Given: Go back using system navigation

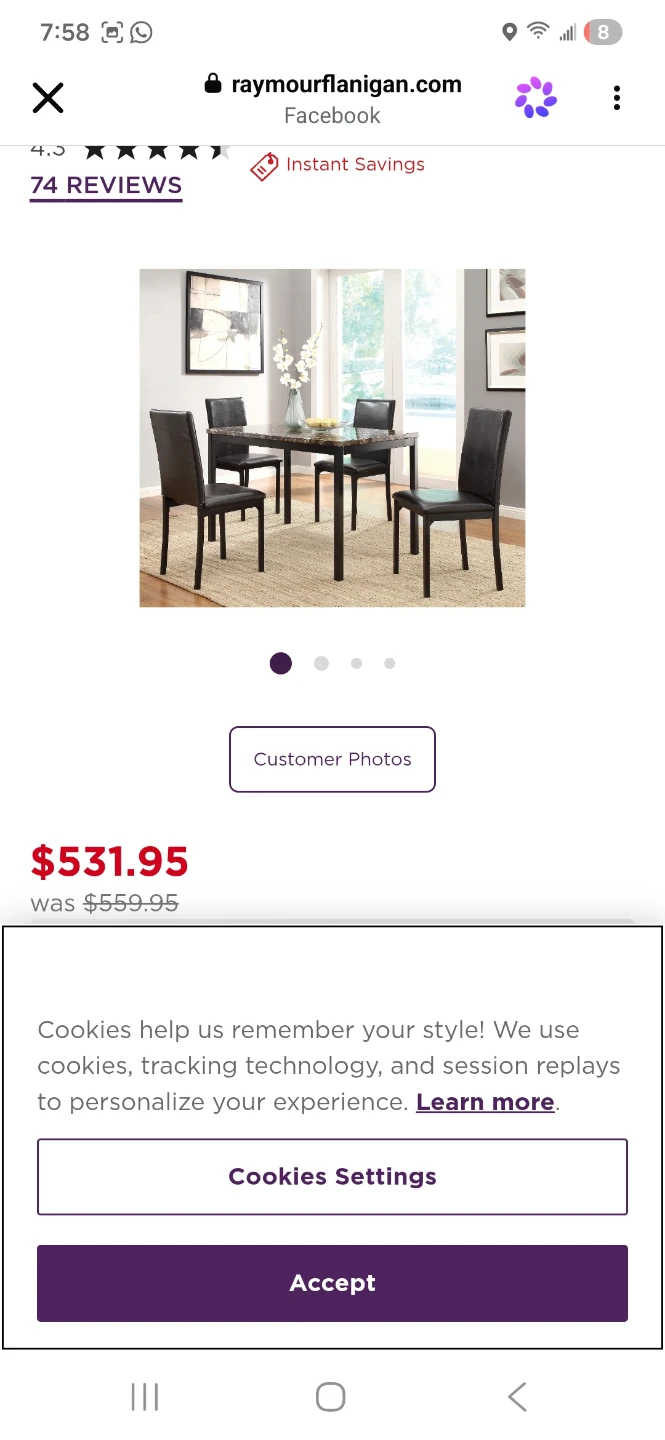Looking at the screenshot, I should tap(517, 1397).
